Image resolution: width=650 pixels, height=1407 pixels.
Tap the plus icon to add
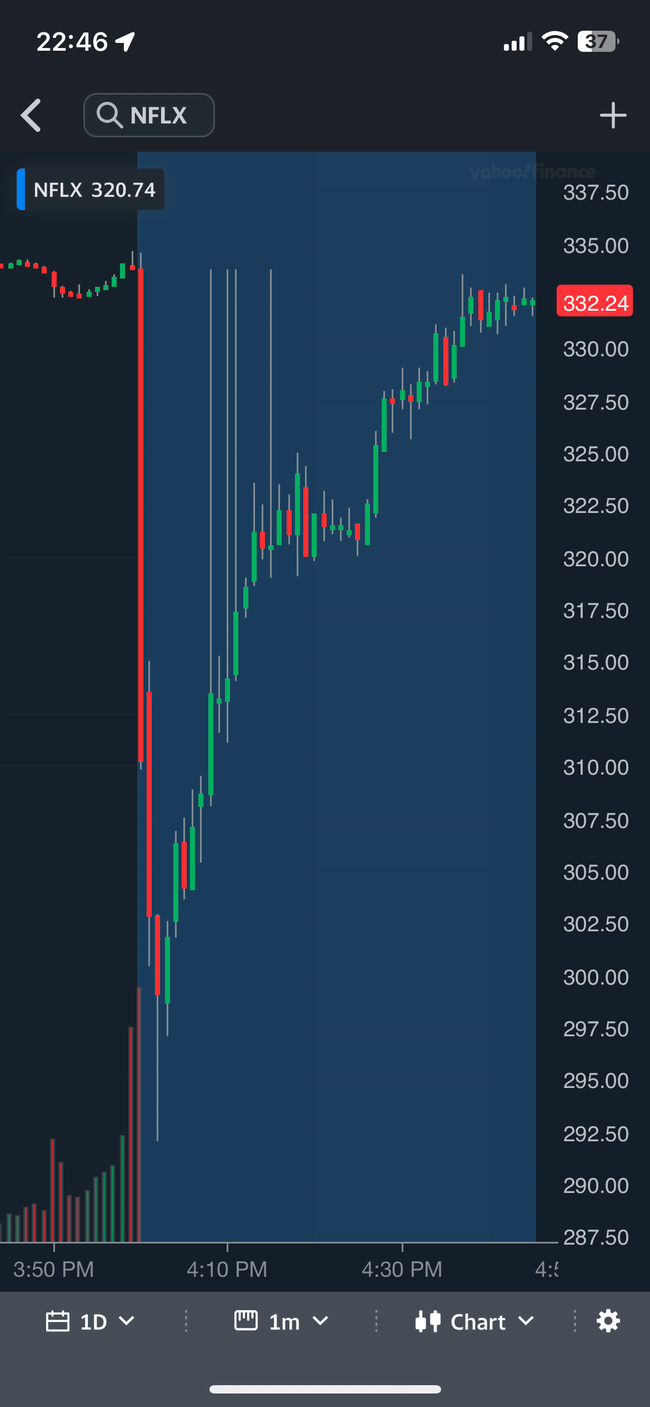click(x=612, y=116)
